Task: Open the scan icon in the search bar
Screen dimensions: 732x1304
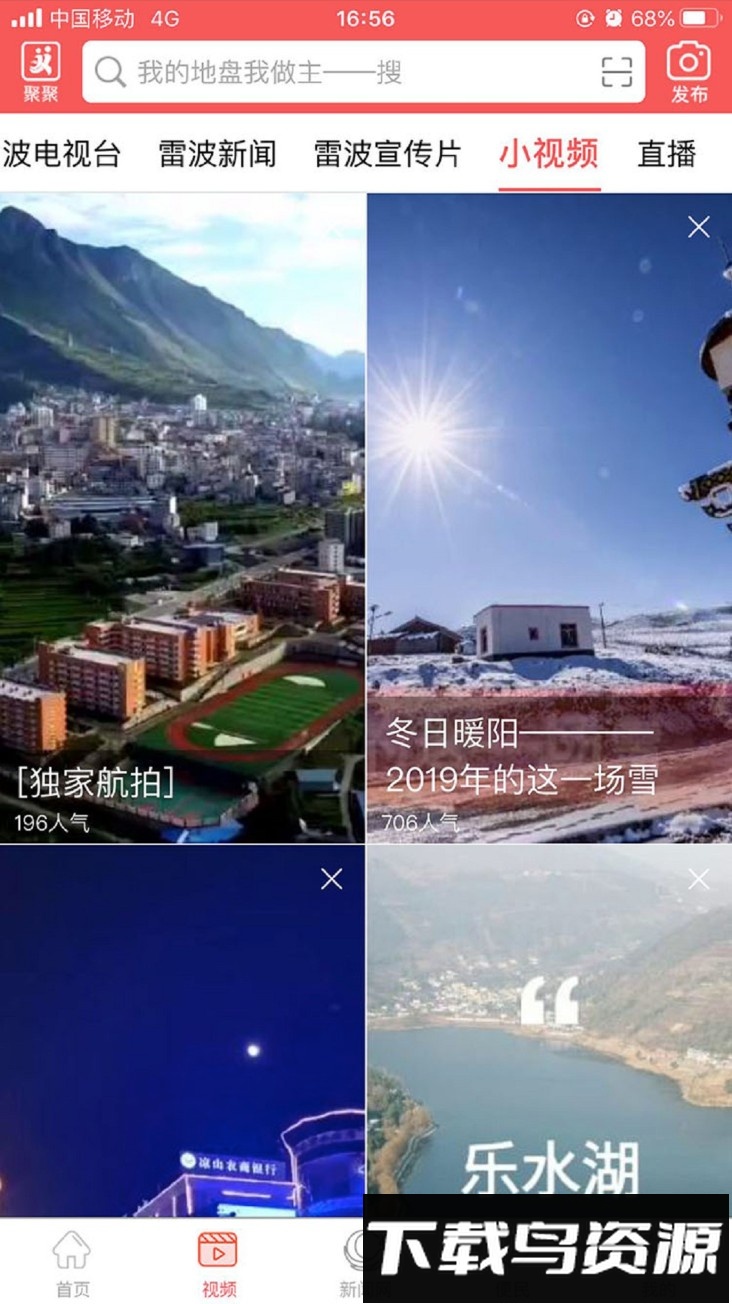Action: click(617, 72)
